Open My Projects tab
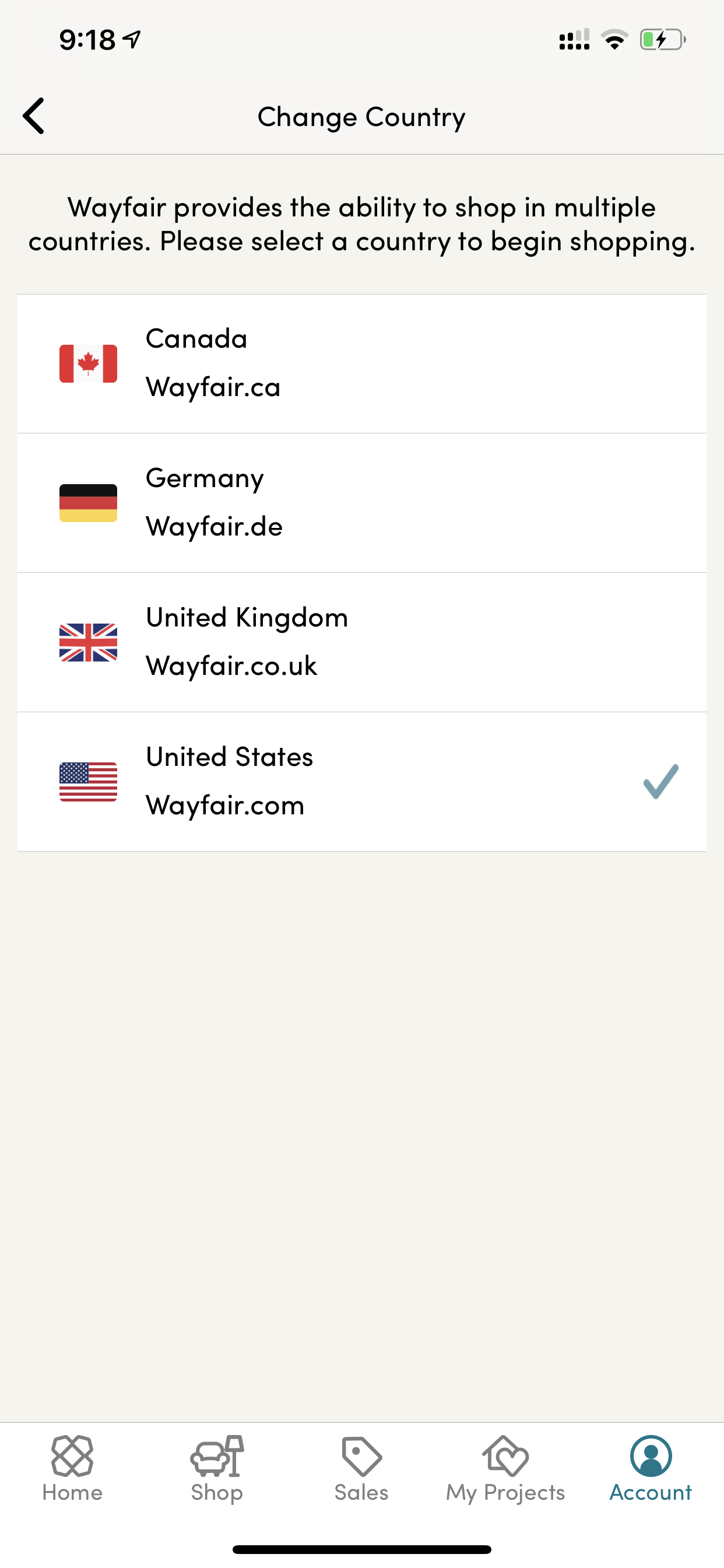This screenshot has height=1568, width=724. point(505,1468)
